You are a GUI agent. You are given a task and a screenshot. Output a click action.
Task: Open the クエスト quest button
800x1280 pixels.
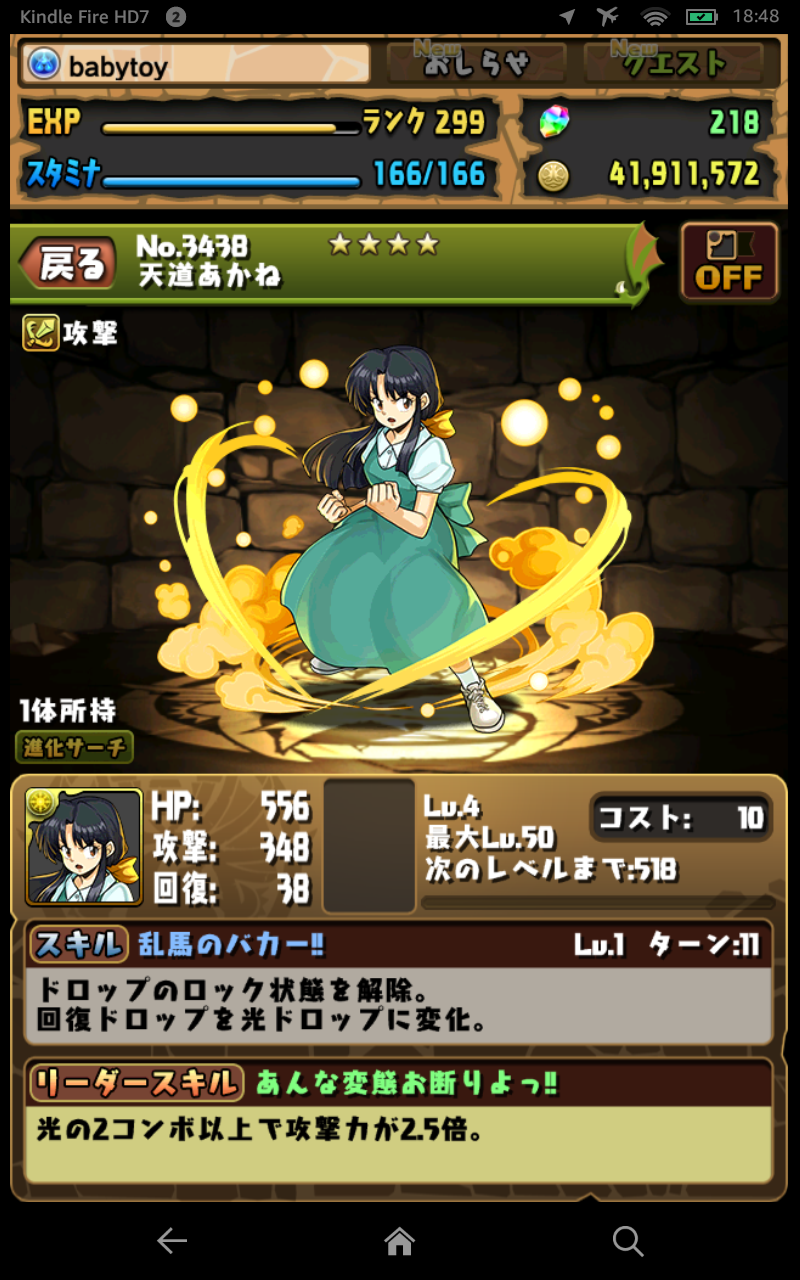coord(674,63)
